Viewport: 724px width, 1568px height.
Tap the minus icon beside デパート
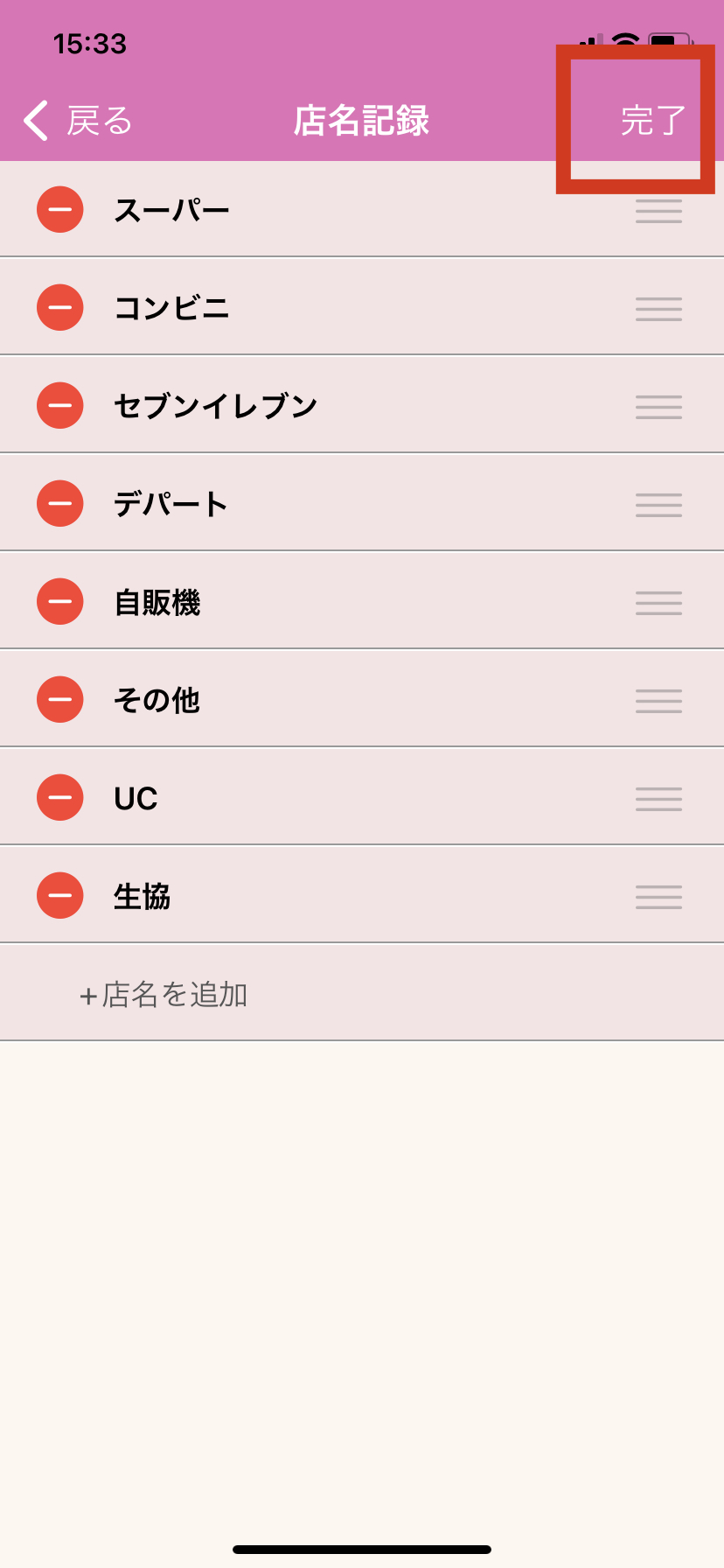point(60,504)
